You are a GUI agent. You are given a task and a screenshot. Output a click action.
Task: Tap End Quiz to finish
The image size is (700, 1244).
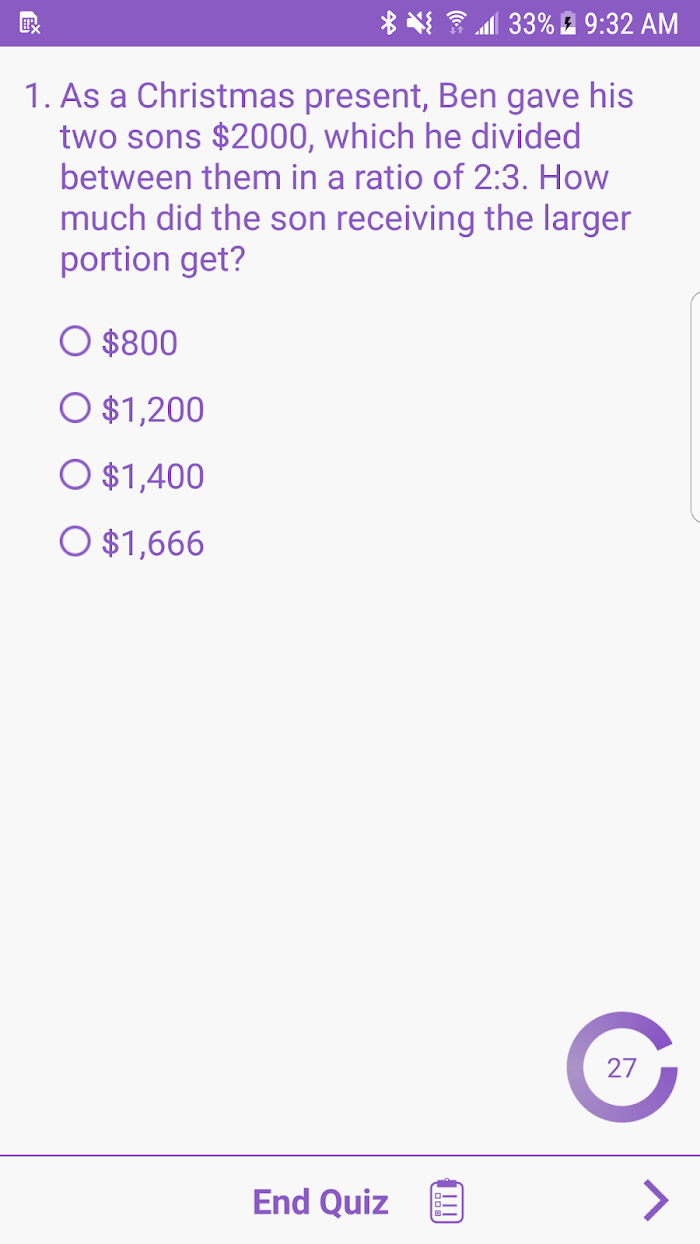[x=320, y=1201]
